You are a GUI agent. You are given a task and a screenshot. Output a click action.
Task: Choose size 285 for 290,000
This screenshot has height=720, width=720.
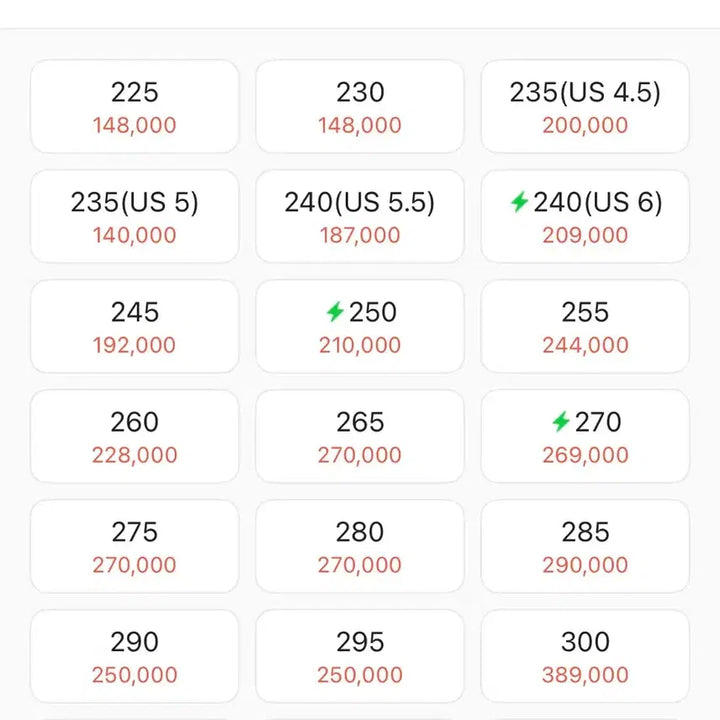click(x=585, y=547)
